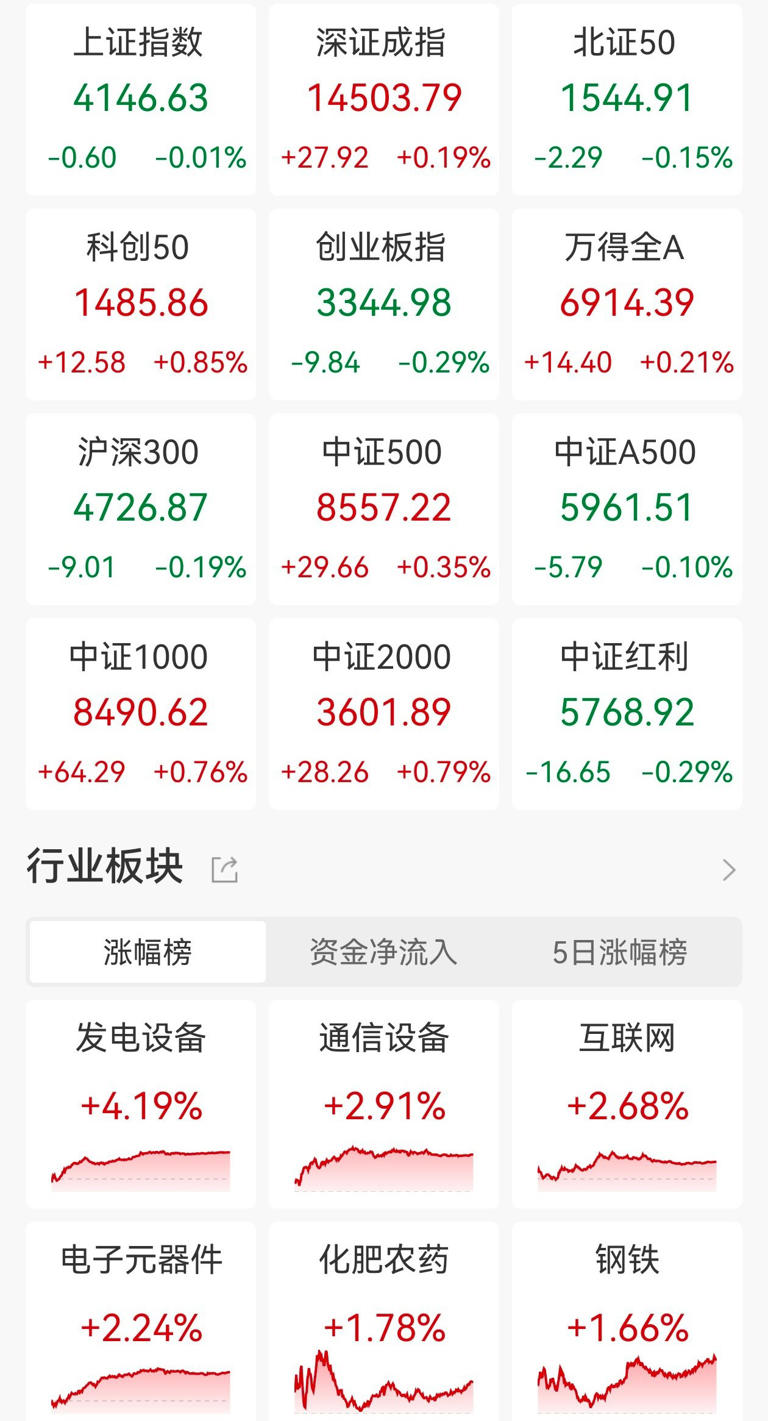The image size is (768, 1421).
Task: Open the 发电设备 sector card
Action: 141,1104
